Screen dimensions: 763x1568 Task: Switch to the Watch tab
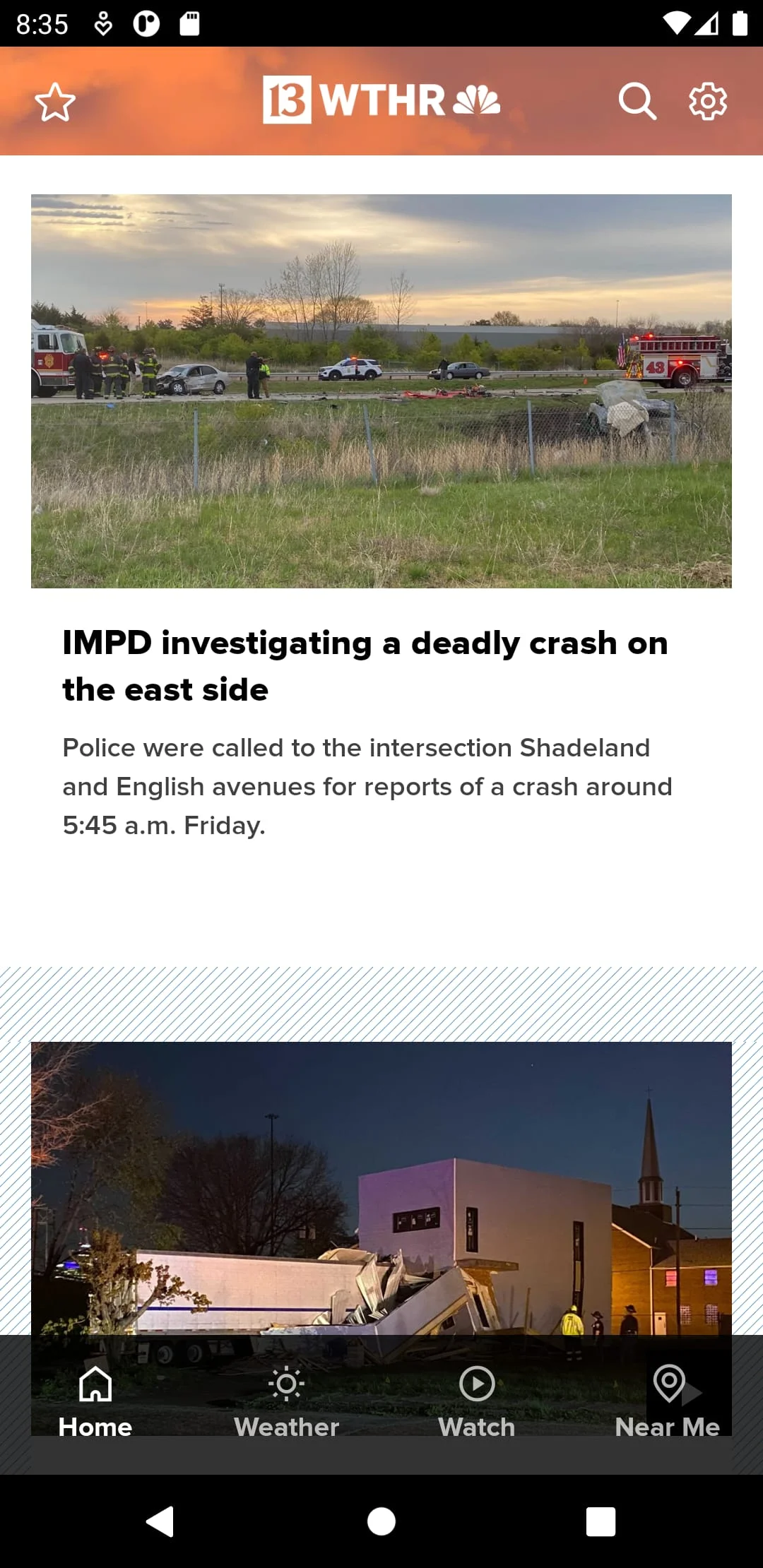click(x=477, y=1403)
